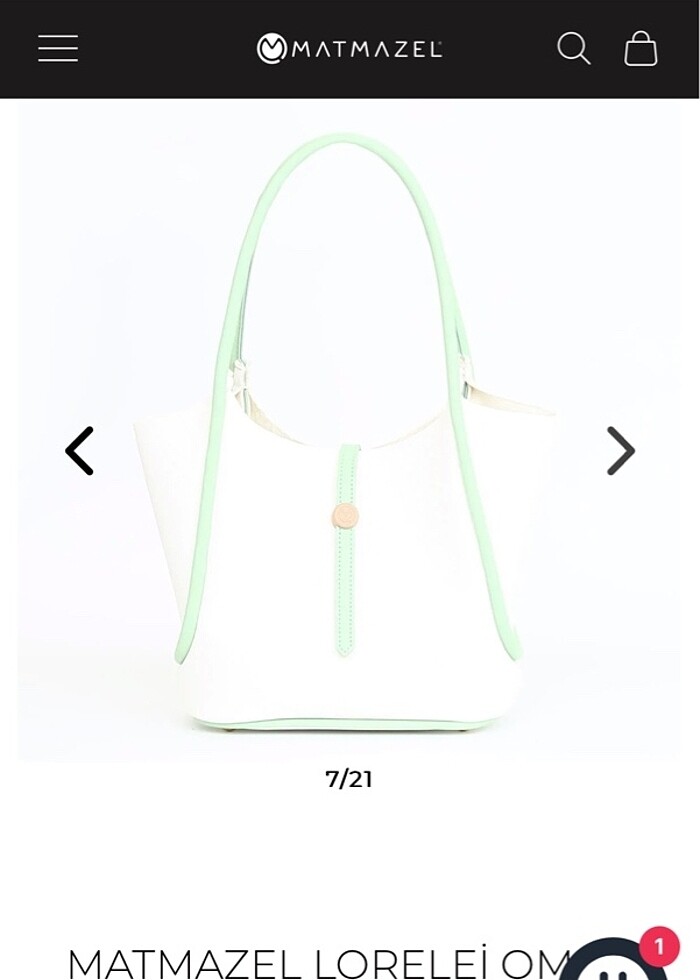Open the shopping bag

(x=640, y=48)
